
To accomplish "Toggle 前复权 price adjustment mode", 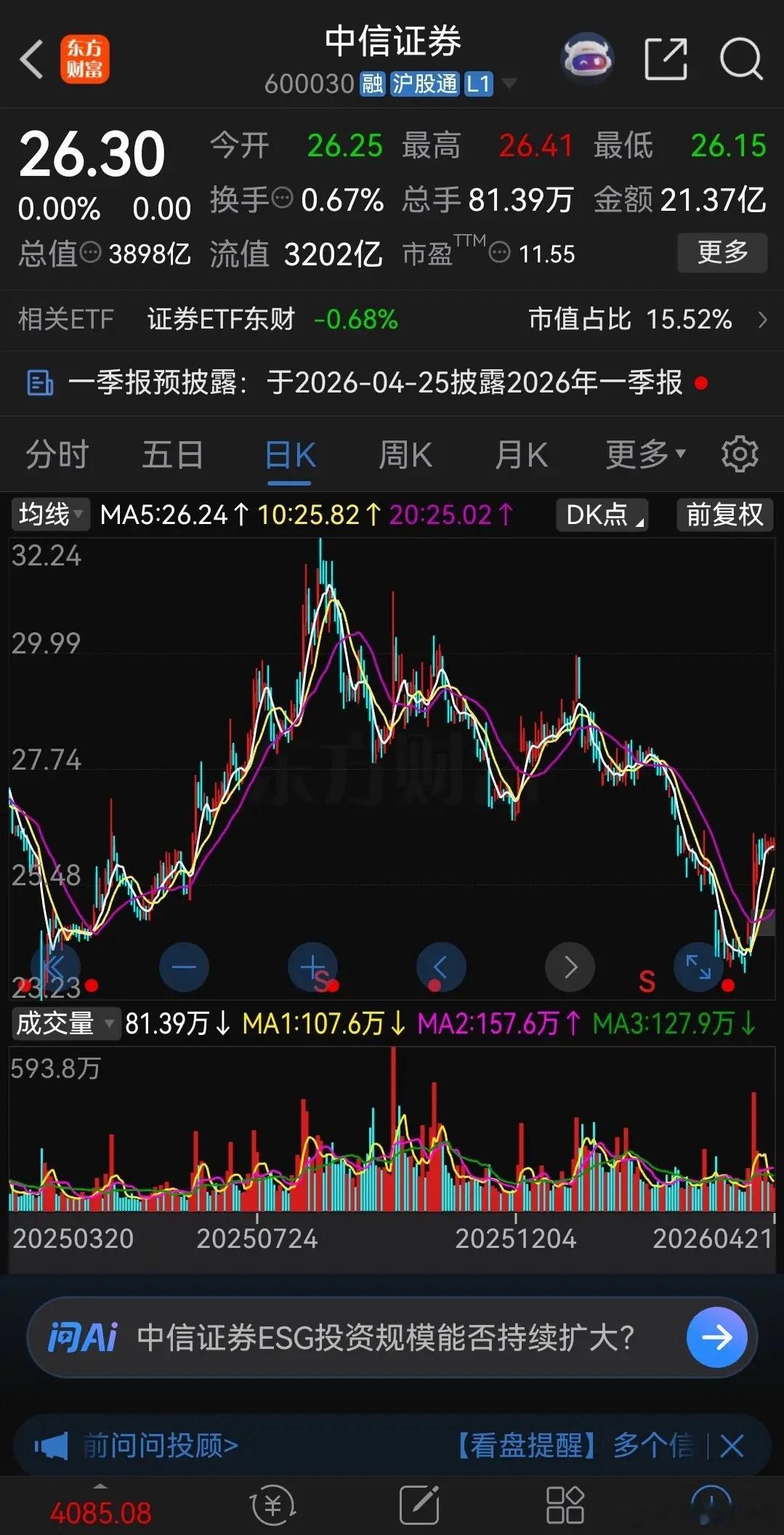I will 724,515.
